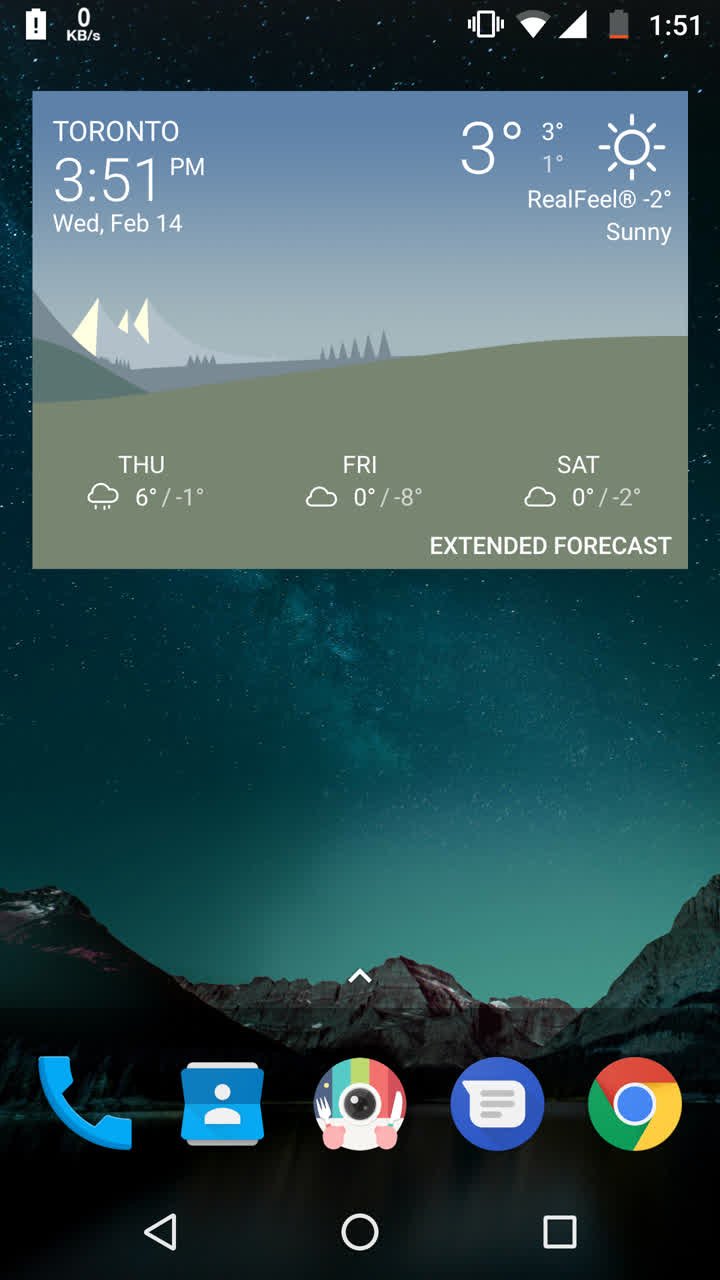This screenshot has height=1280, width=720.
Task: Open the Toronto weather widget
Action: (x=360, y=300)
